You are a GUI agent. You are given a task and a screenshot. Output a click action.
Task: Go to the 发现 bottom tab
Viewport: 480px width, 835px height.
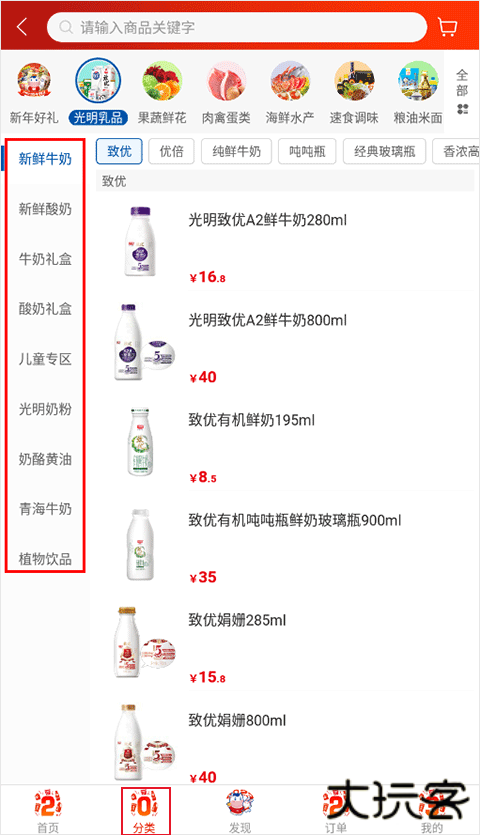240,811
